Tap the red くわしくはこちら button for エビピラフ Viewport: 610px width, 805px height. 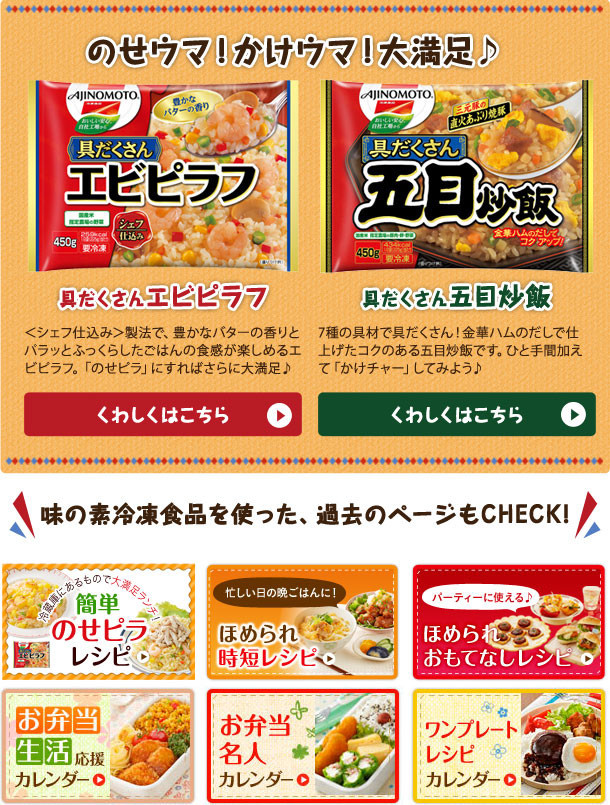click(x=162, y=414)
